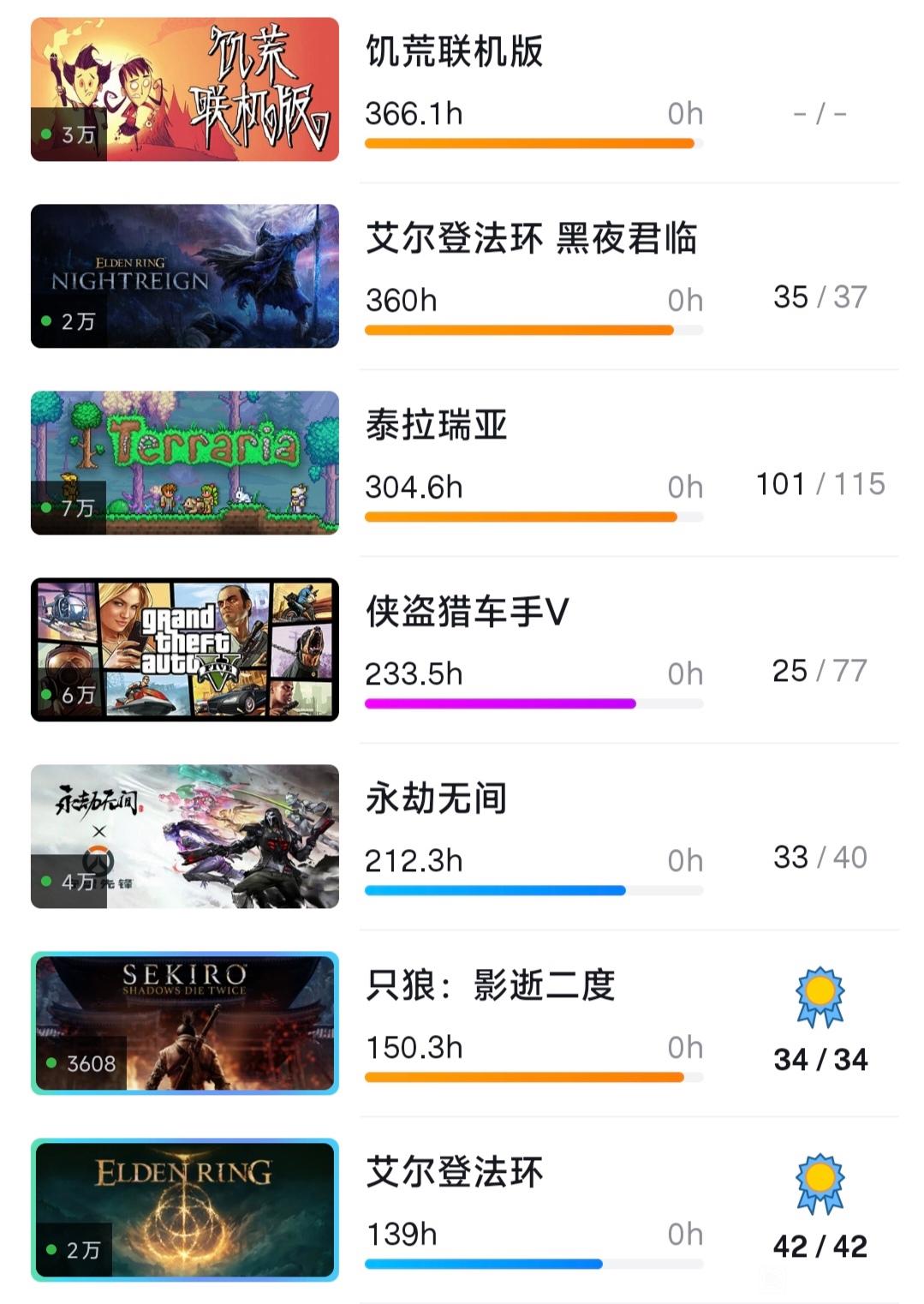924x1304 pixels.
Task: Open the 艾尔登法环 139h game row
Action: coord(462,1210)
